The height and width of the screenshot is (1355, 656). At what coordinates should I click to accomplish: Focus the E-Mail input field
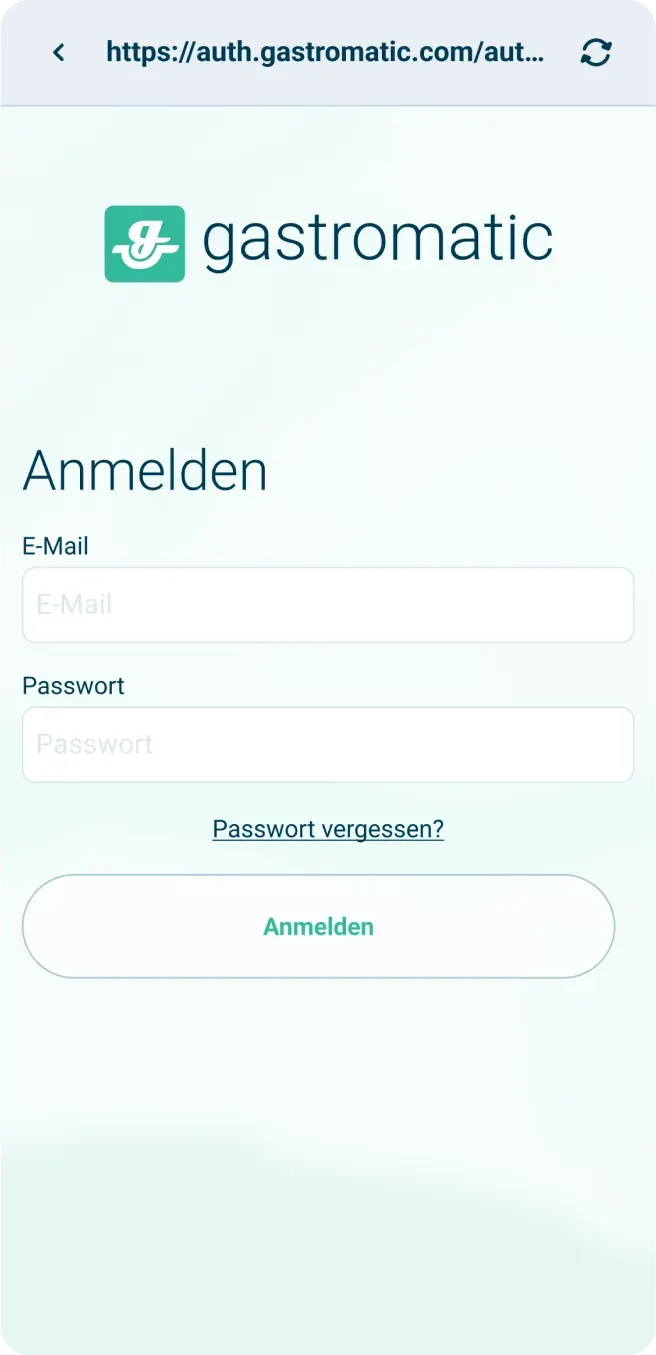pos(328,605)
